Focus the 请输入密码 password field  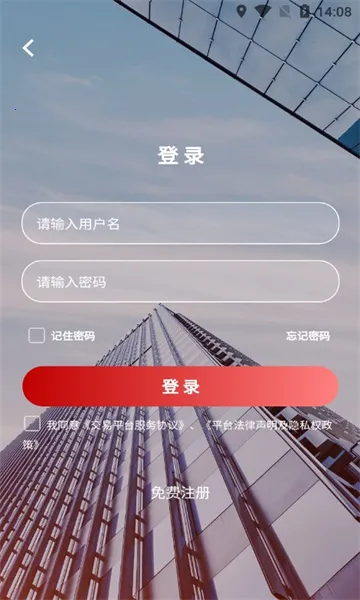(x=180, y=282)
